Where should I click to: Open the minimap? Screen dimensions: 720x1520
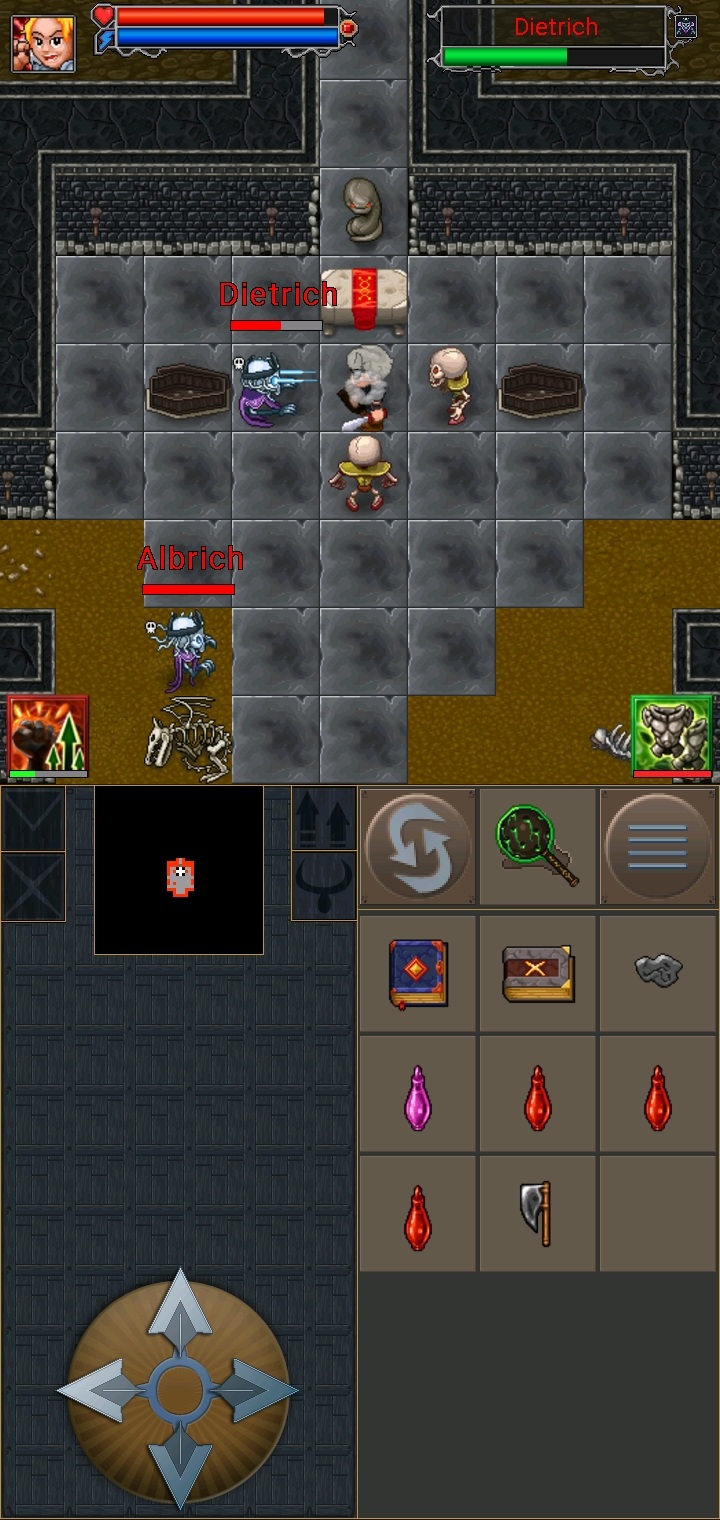(179, 870)
